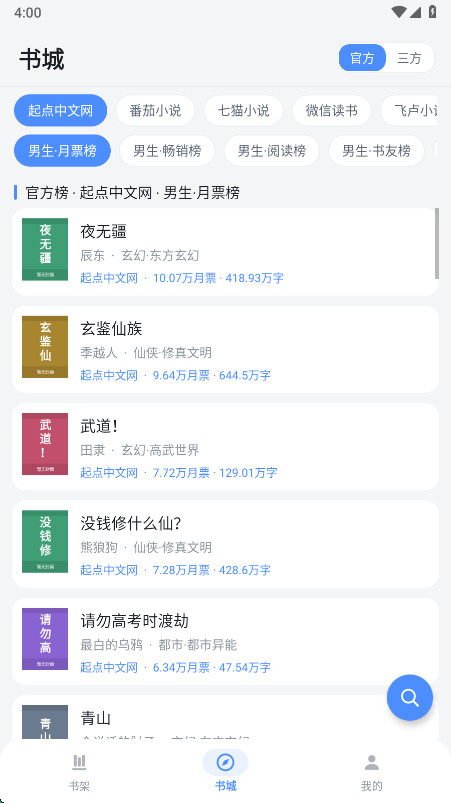Select the 起点中文网 chip
451x803 pixels.
[60, 110]
